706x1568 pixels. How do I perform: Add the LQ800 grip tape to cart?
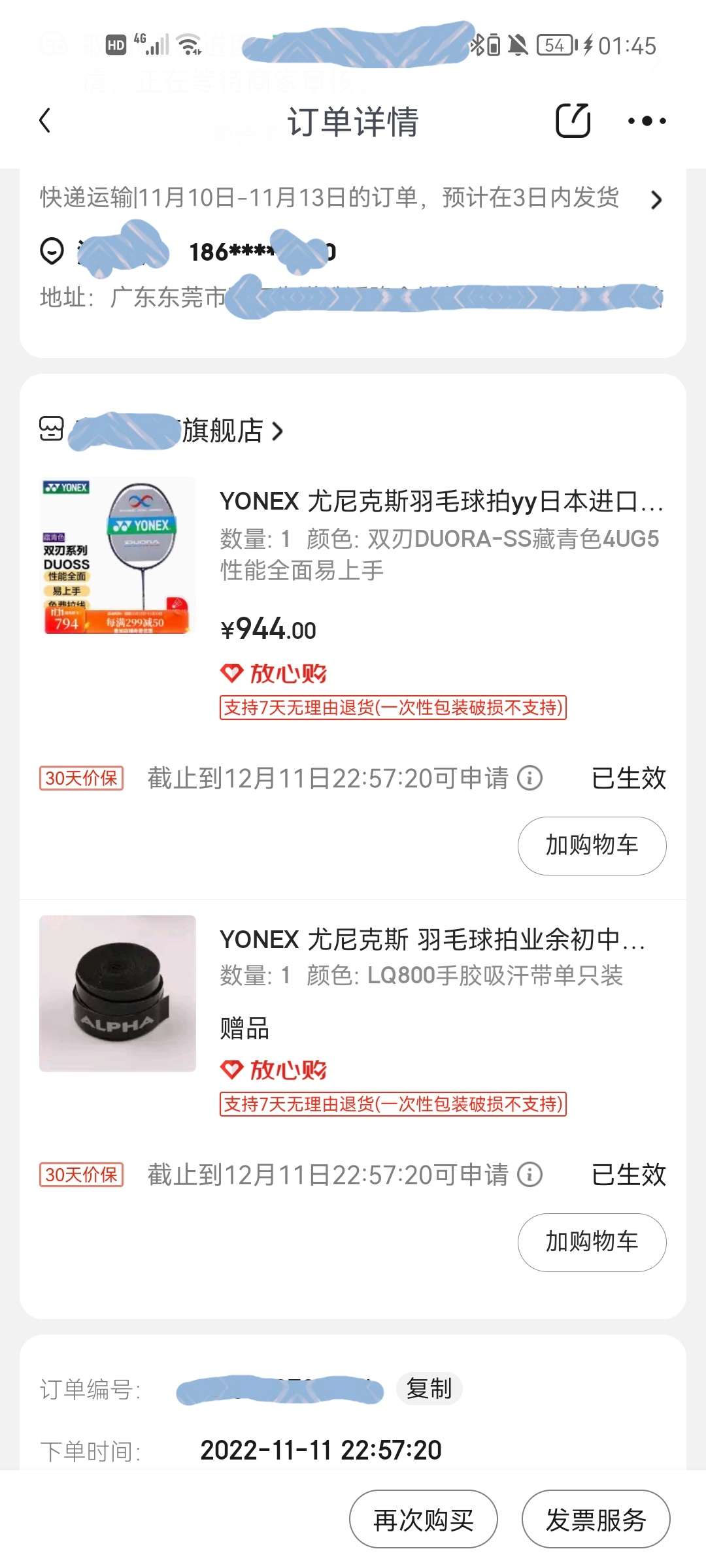pyautogui.click(x=592, y=1242)
